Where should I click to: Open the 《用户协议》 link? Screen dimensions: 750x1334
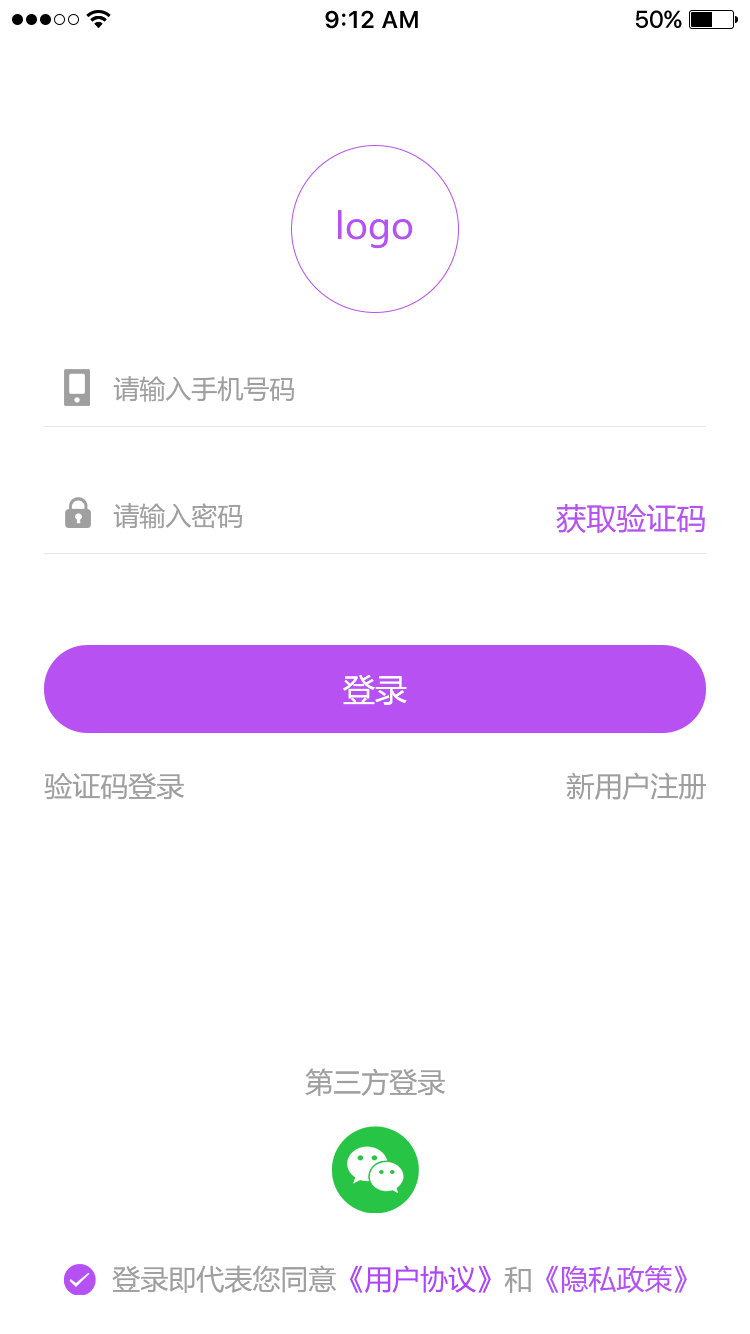click(x=420, y=1279)
